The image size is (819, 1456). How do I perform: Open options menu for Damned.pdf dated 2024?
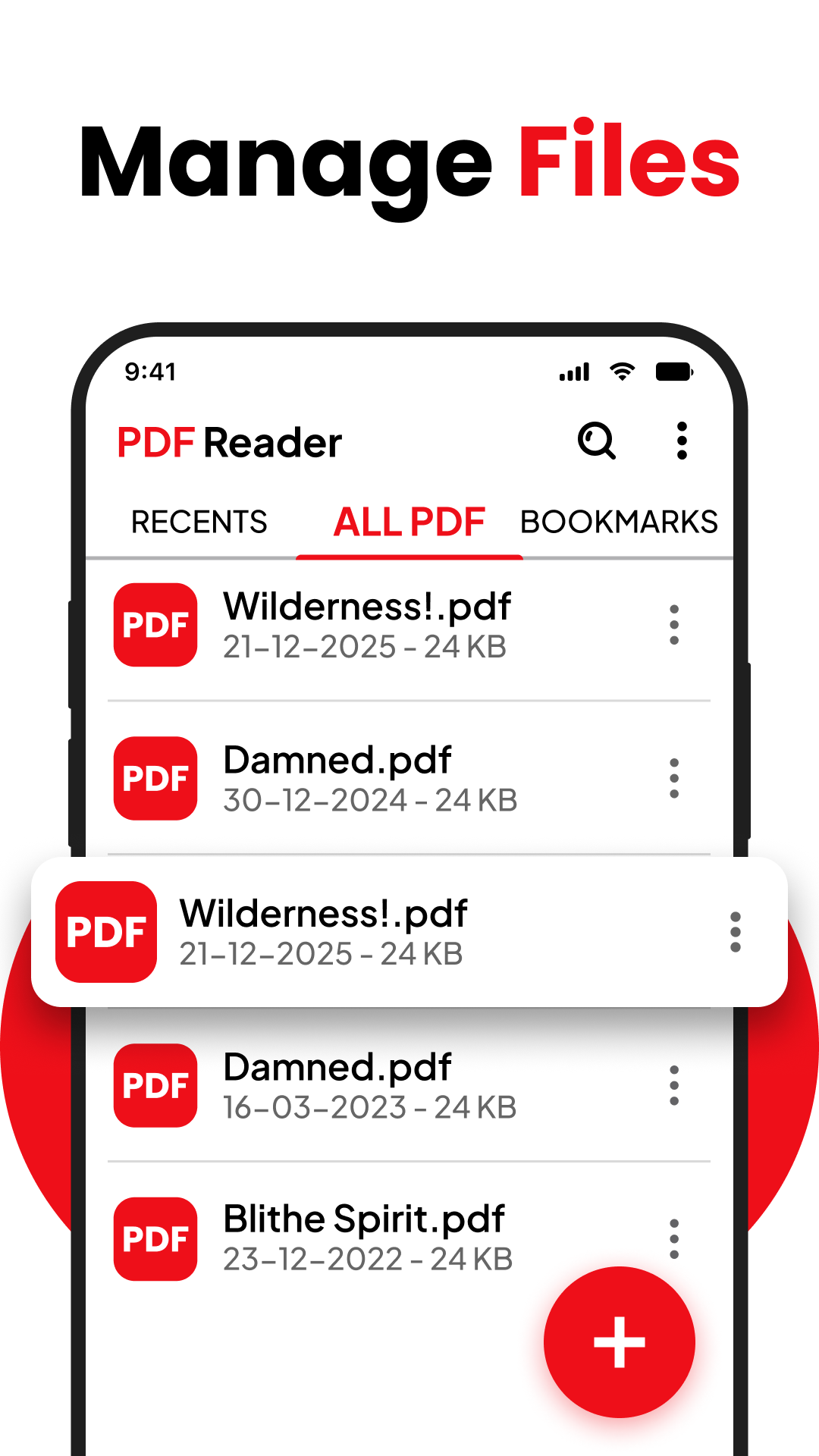673,780
